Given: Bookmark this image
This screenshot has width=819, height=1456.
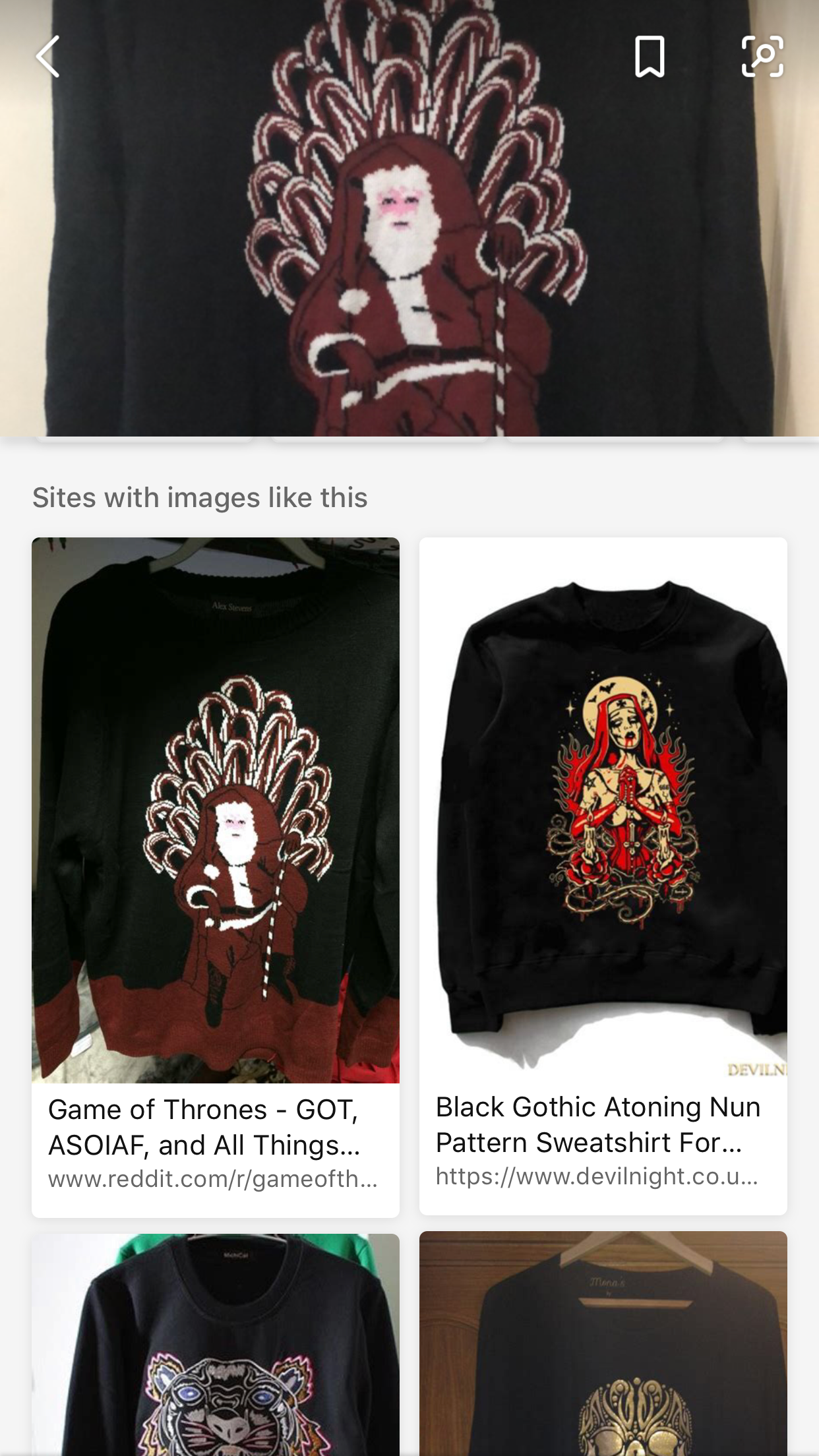Looking at the screenshot, I should 650,57.
